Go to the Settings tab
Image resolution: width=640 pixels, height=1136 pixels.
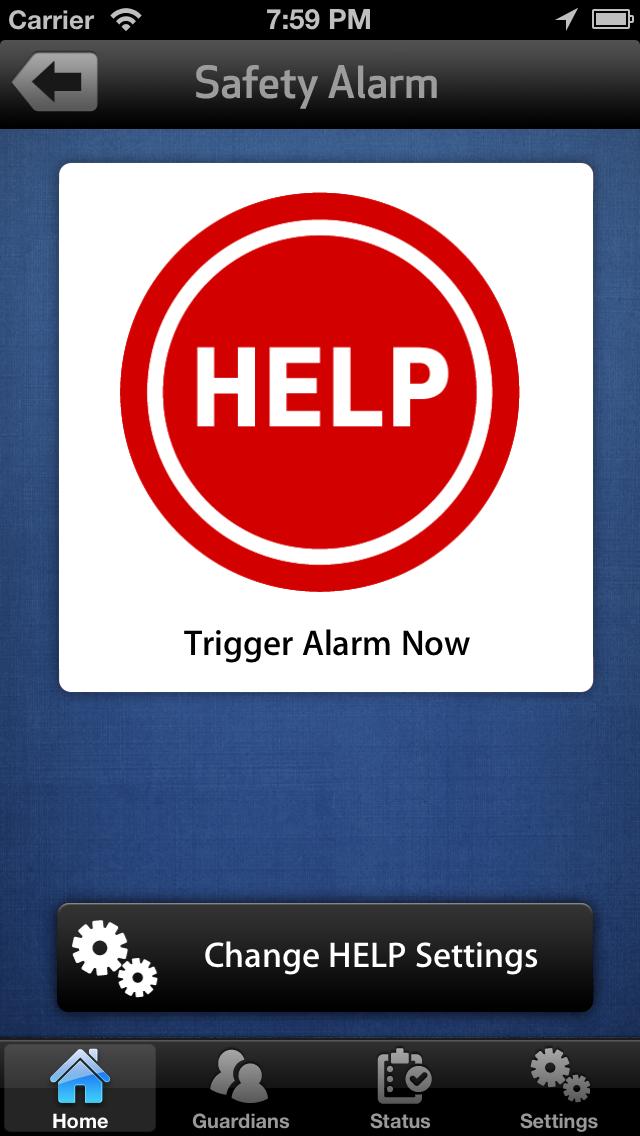(559, 1090)
